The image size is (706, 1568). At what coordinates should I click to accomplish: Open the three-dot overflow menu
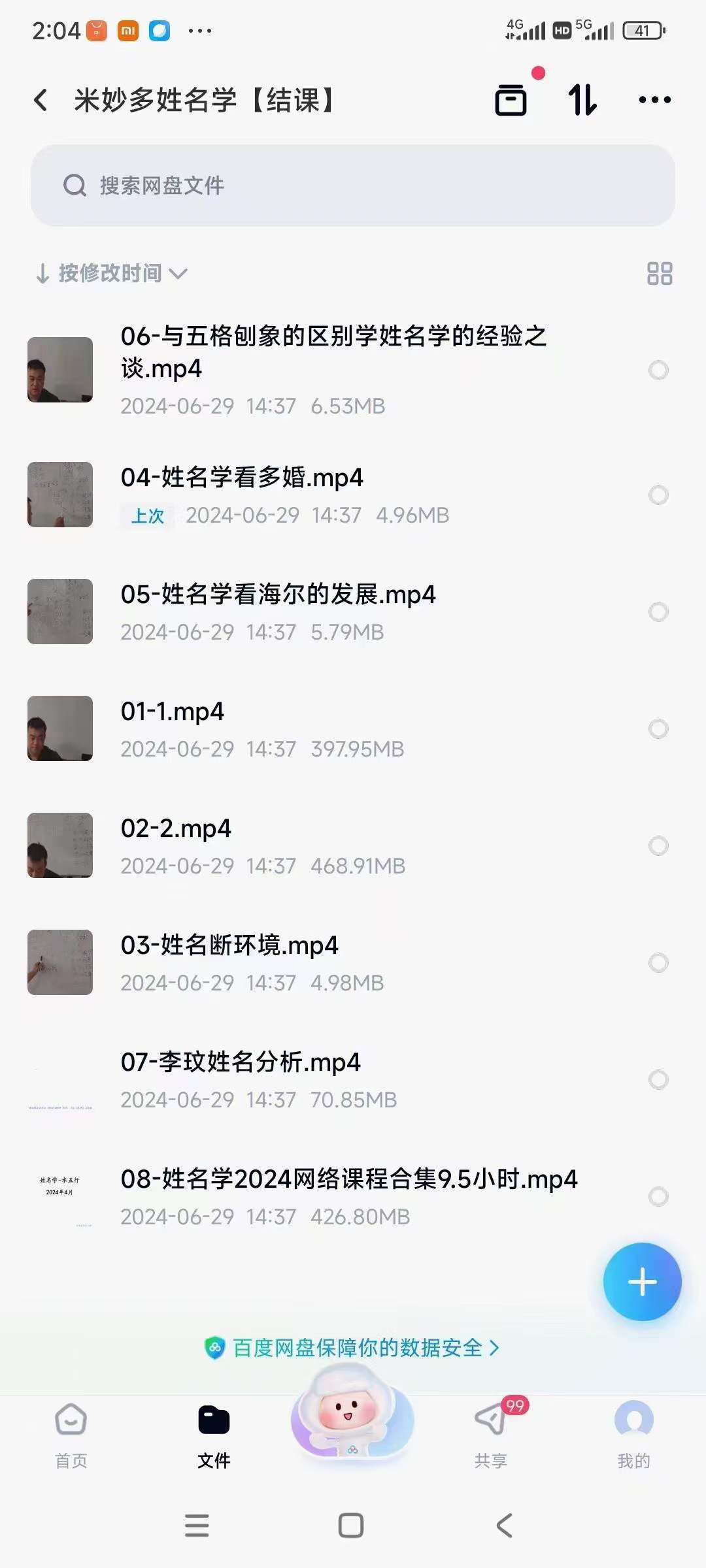pyautogui.click(x=654, y=100)
